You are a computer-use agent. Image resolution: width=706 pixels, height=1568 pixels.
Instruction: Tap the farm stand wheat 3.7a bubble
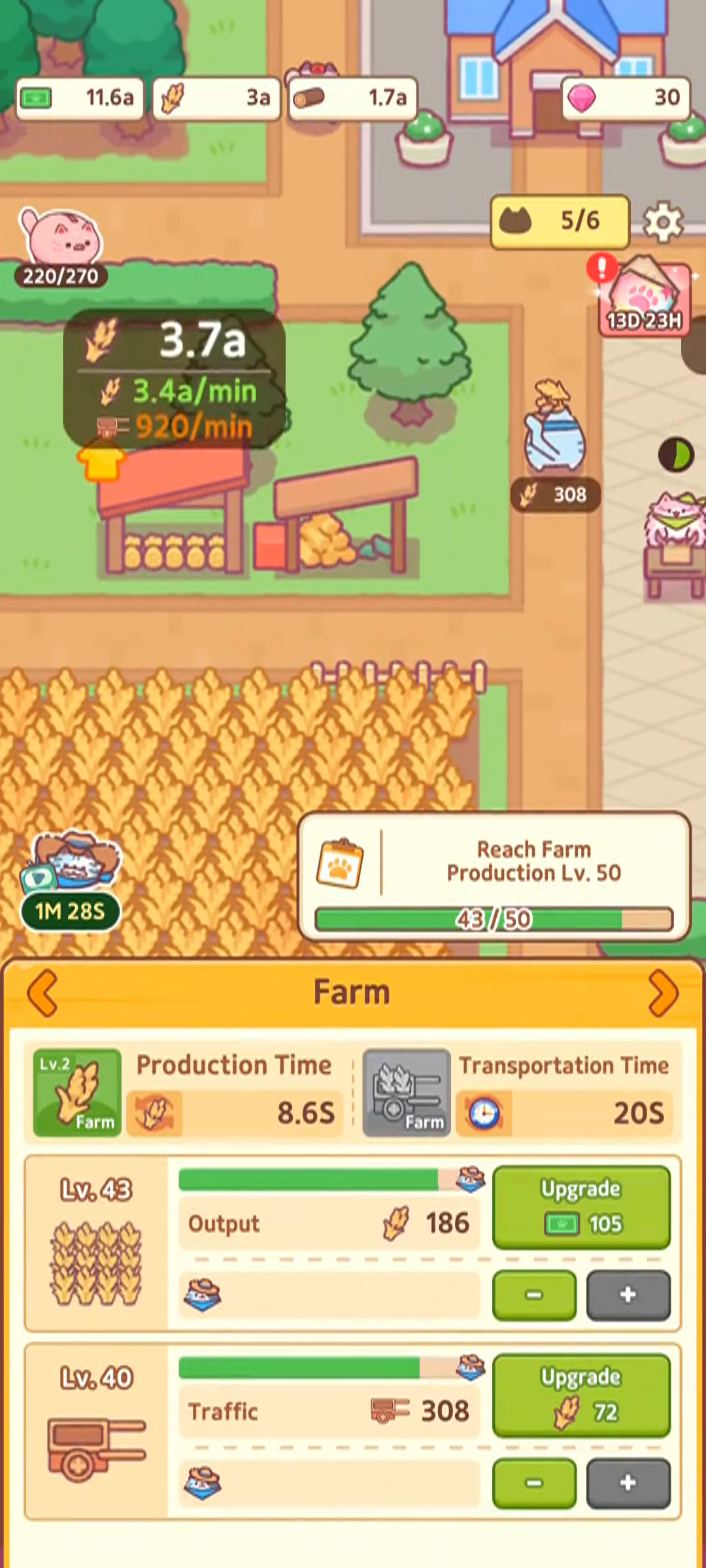coord(174,379)
